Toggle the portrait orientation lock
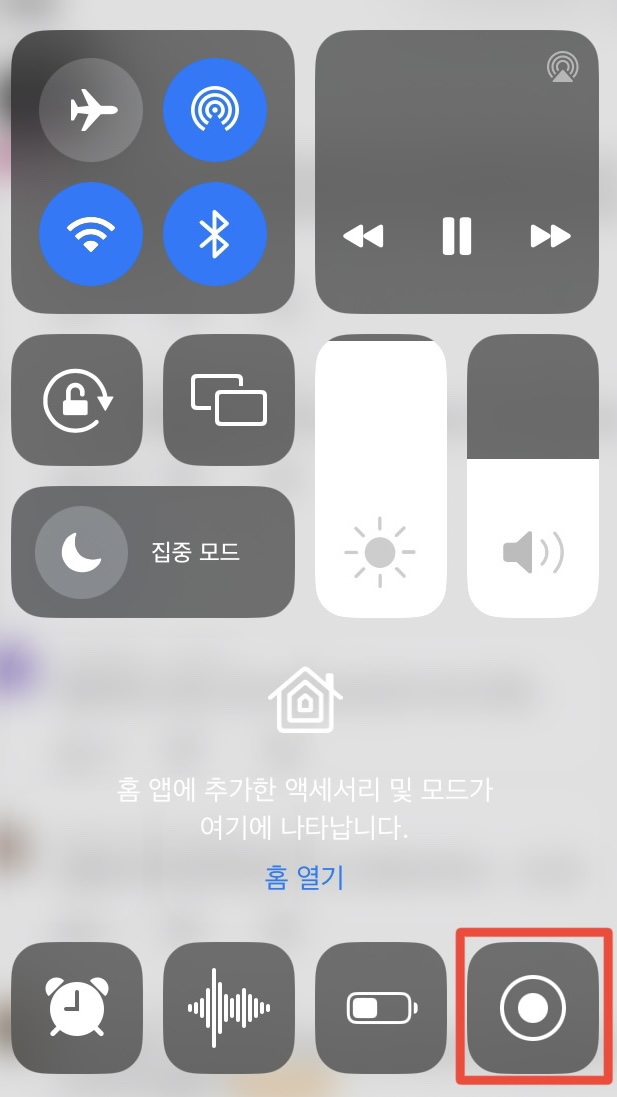Screen dimensions: 617x1097 (x=77, y=399)
